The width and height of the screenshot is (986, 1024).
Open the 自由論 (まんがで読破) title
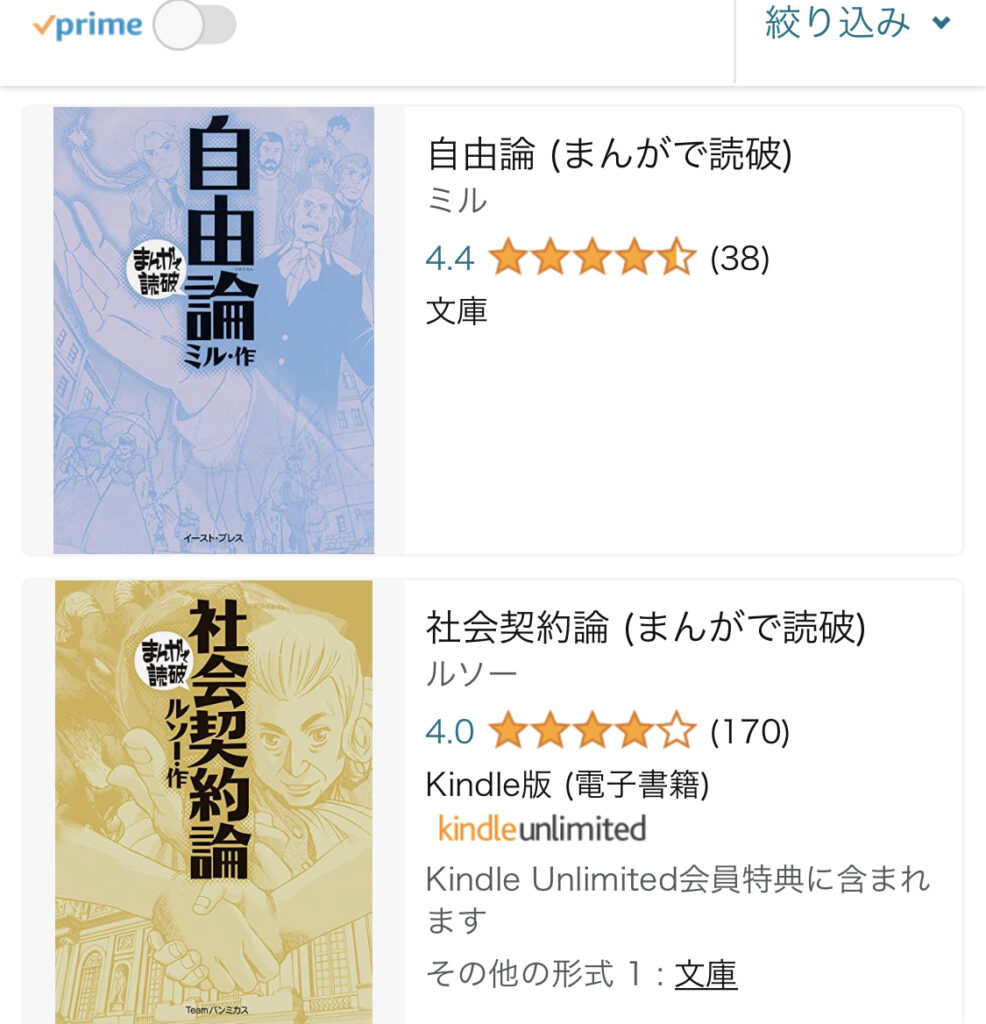[609, 154]
